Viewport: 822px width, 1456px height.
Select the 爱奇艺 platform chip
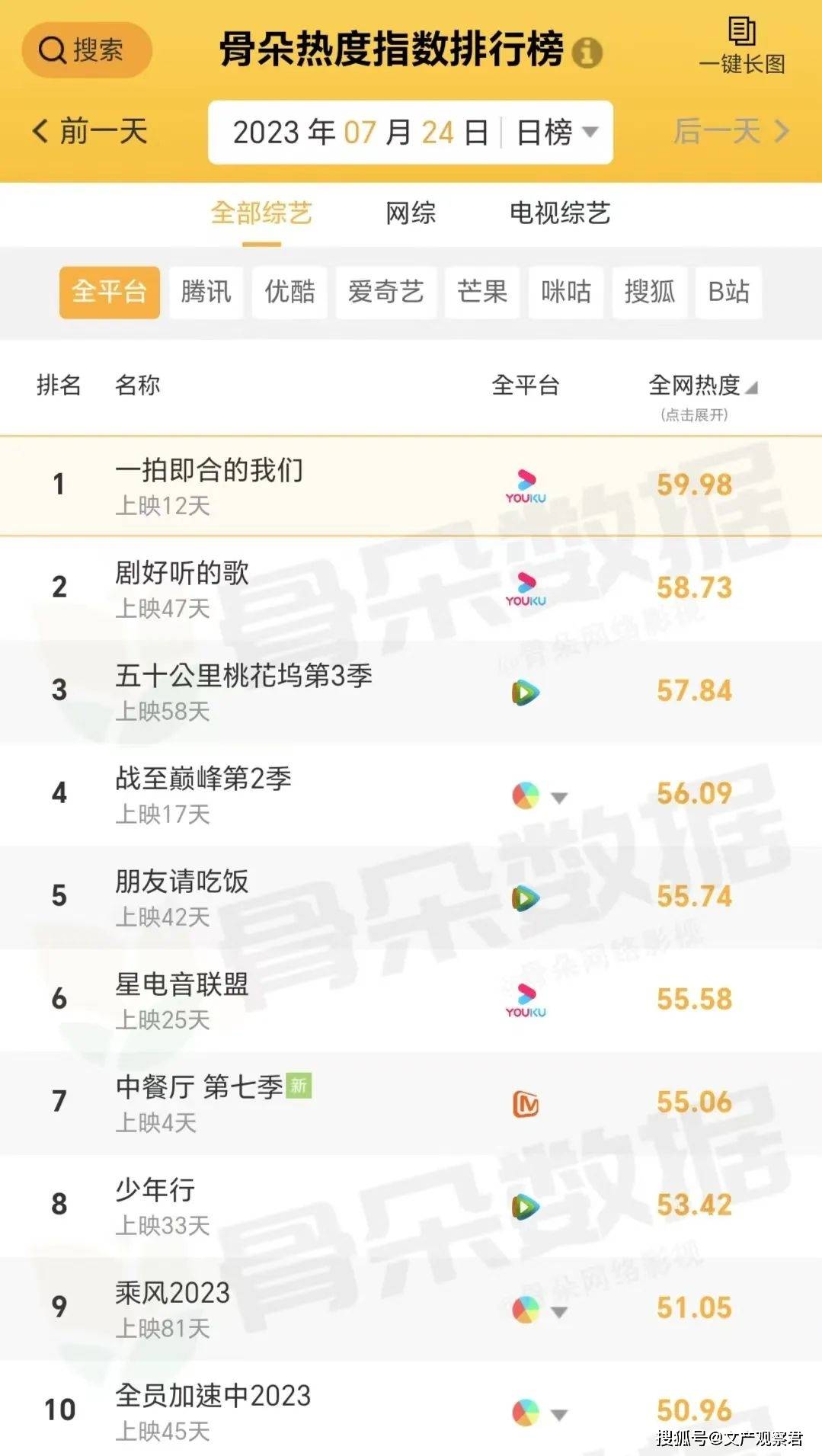coord(385,292)
